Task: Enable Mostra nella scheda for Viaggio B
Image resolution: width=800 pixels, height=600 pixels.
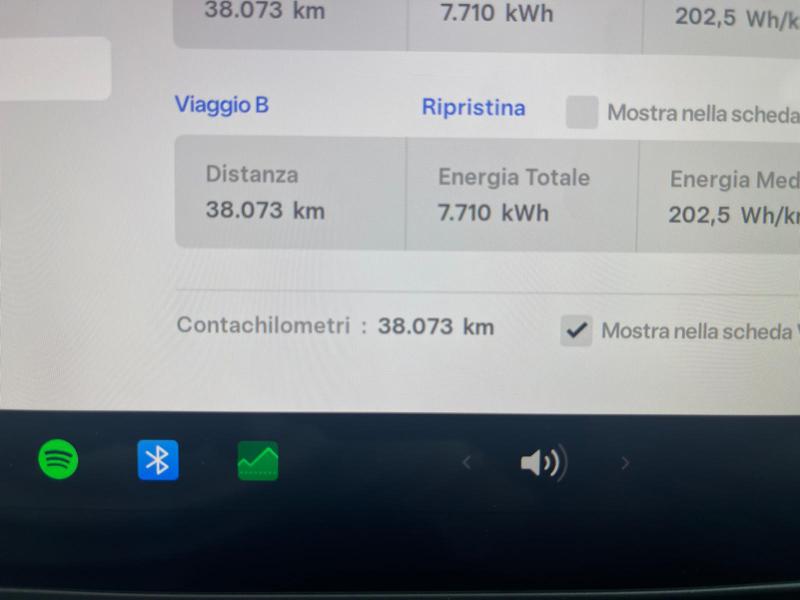Action: click(582, 112)
